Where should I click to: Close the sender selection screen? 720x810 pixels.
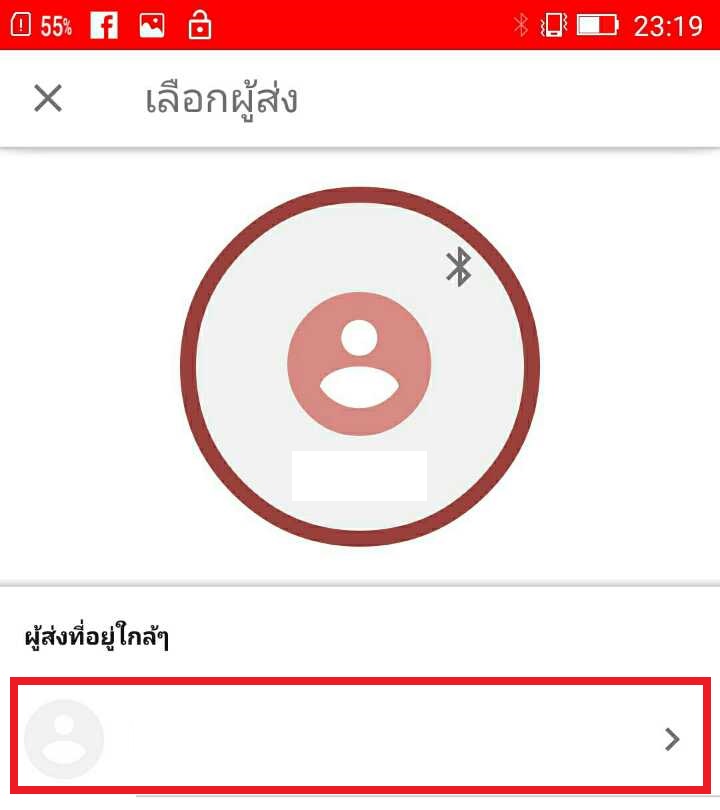(48, 99)
